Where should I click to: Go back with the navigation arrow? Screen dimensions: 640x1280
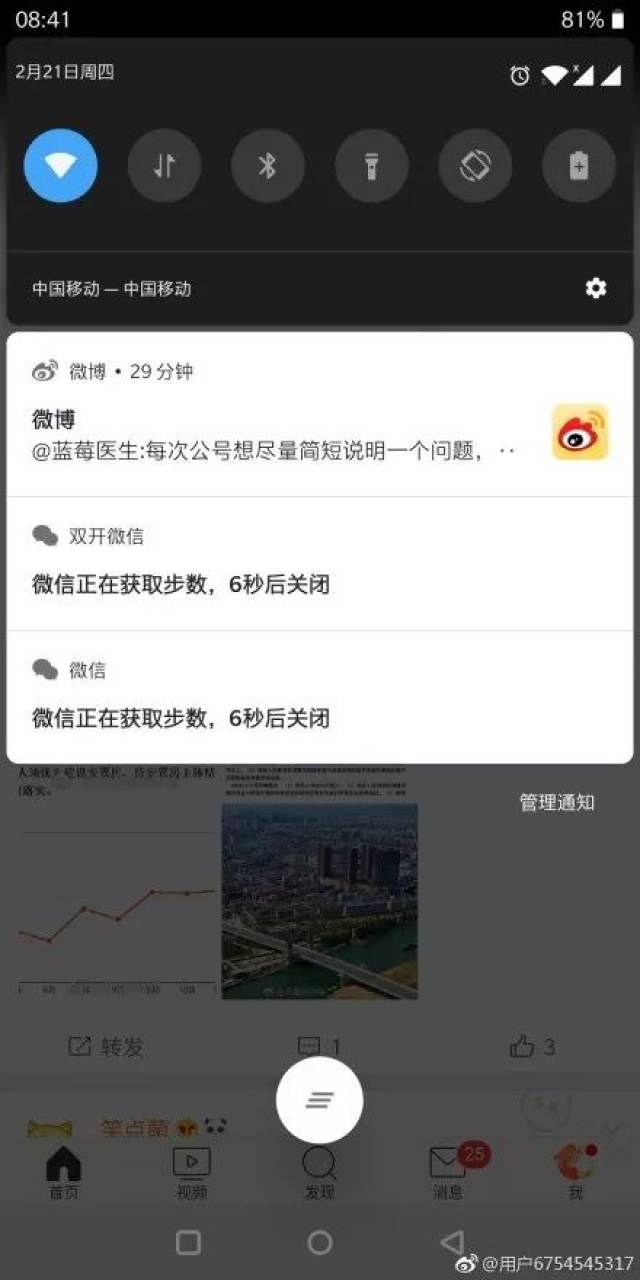(452, 1242)
